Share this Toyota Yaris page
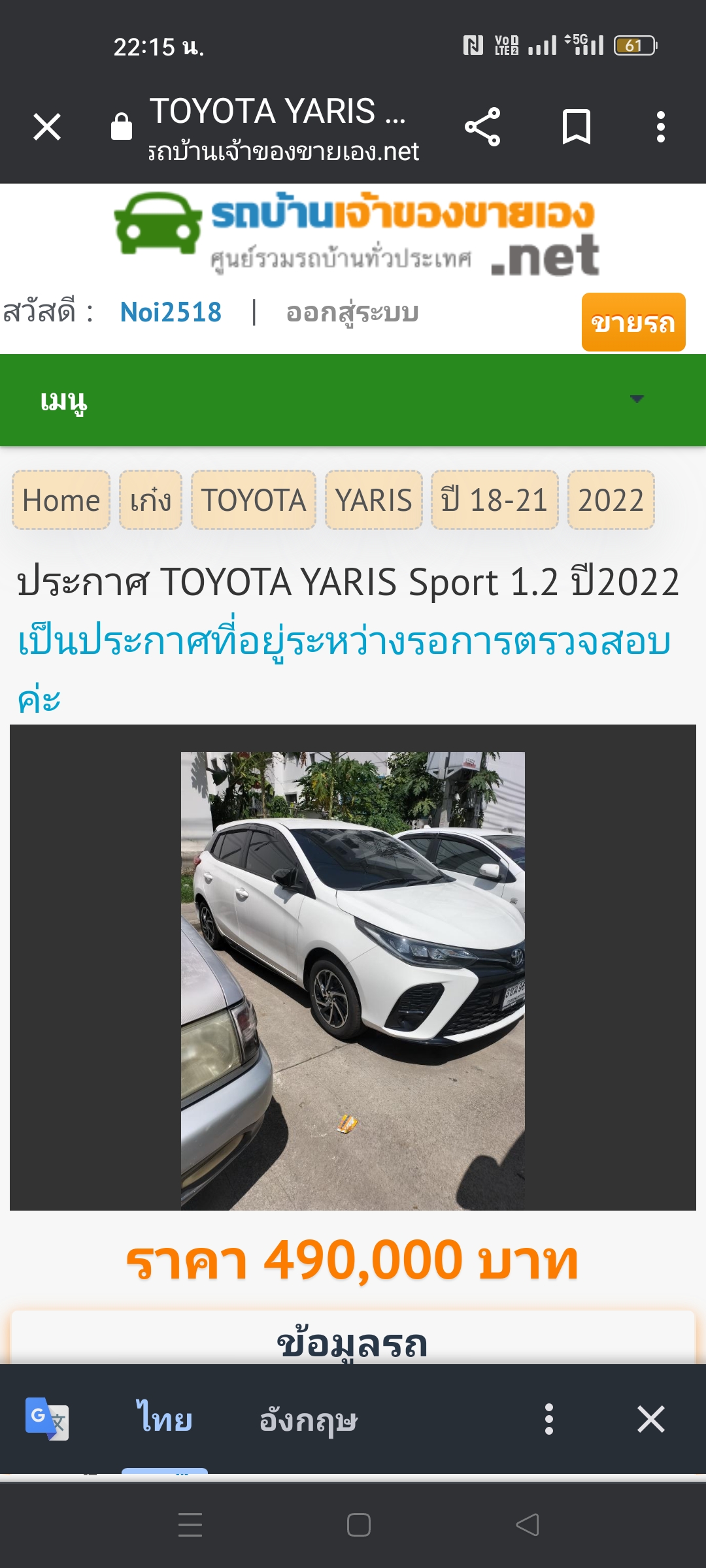Viewport: 706px width, 1568px height. pyautogui.click(x=482, y=127)
